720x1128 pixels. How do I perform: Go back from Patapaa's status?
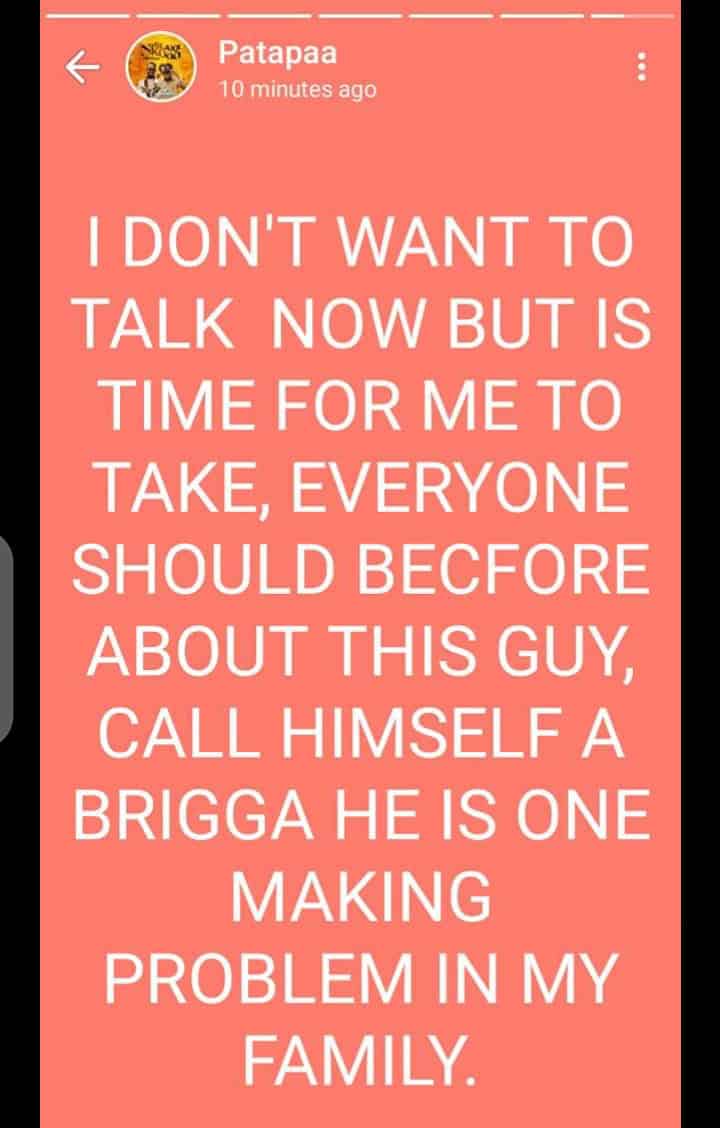(82, 67)
